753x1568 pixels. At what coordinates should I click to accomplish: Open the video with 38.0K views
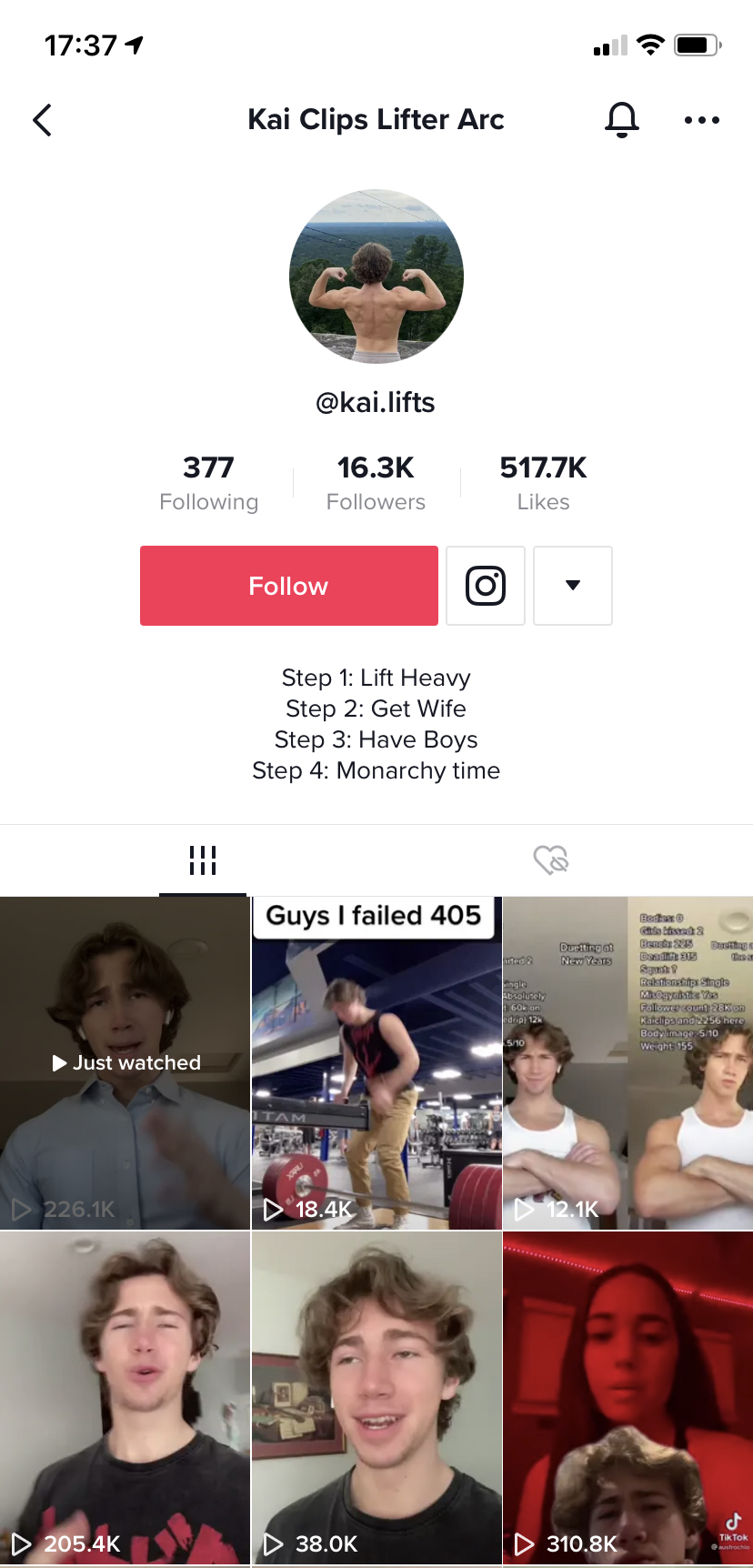click(376, 1398)
